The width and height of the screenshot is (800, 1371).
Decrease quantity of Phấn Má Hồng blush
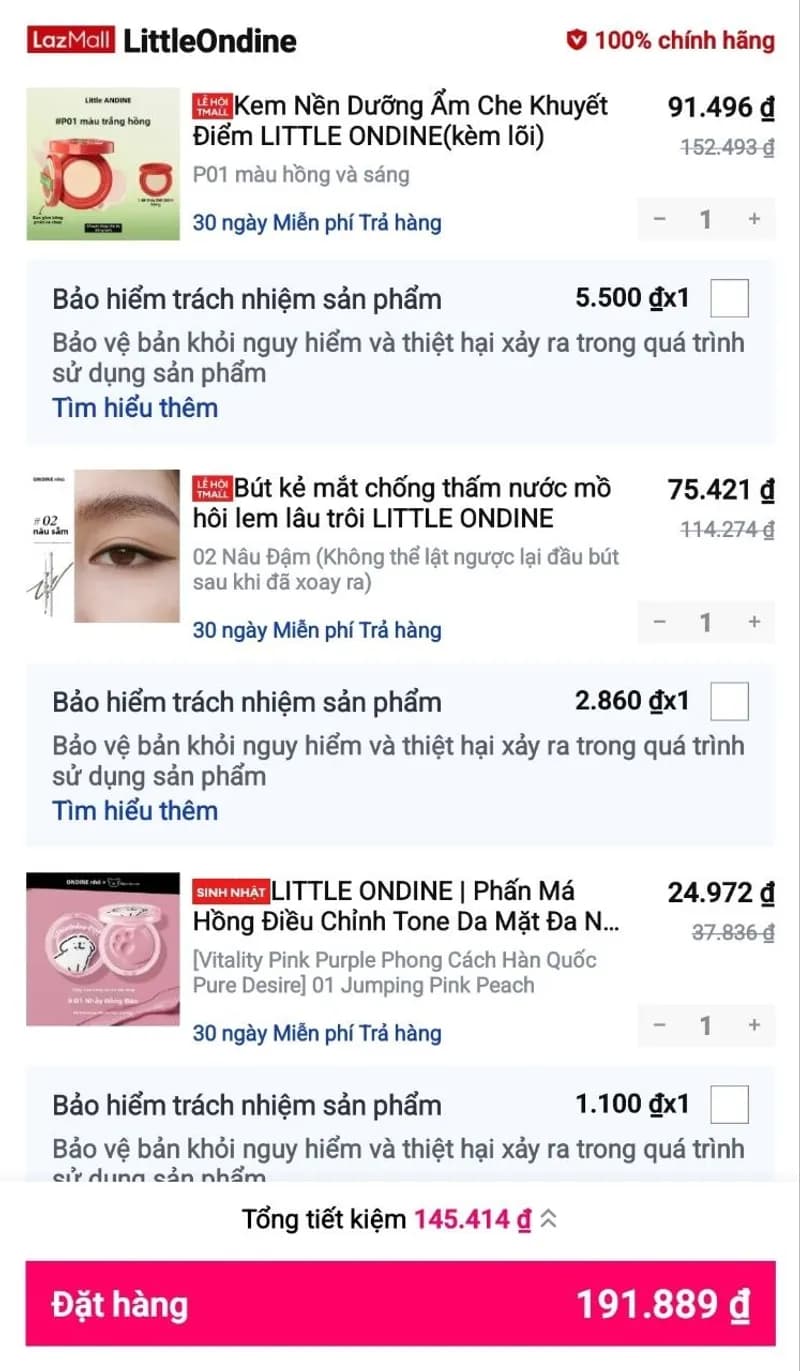pyautogui.click(x=659, y=1025)
